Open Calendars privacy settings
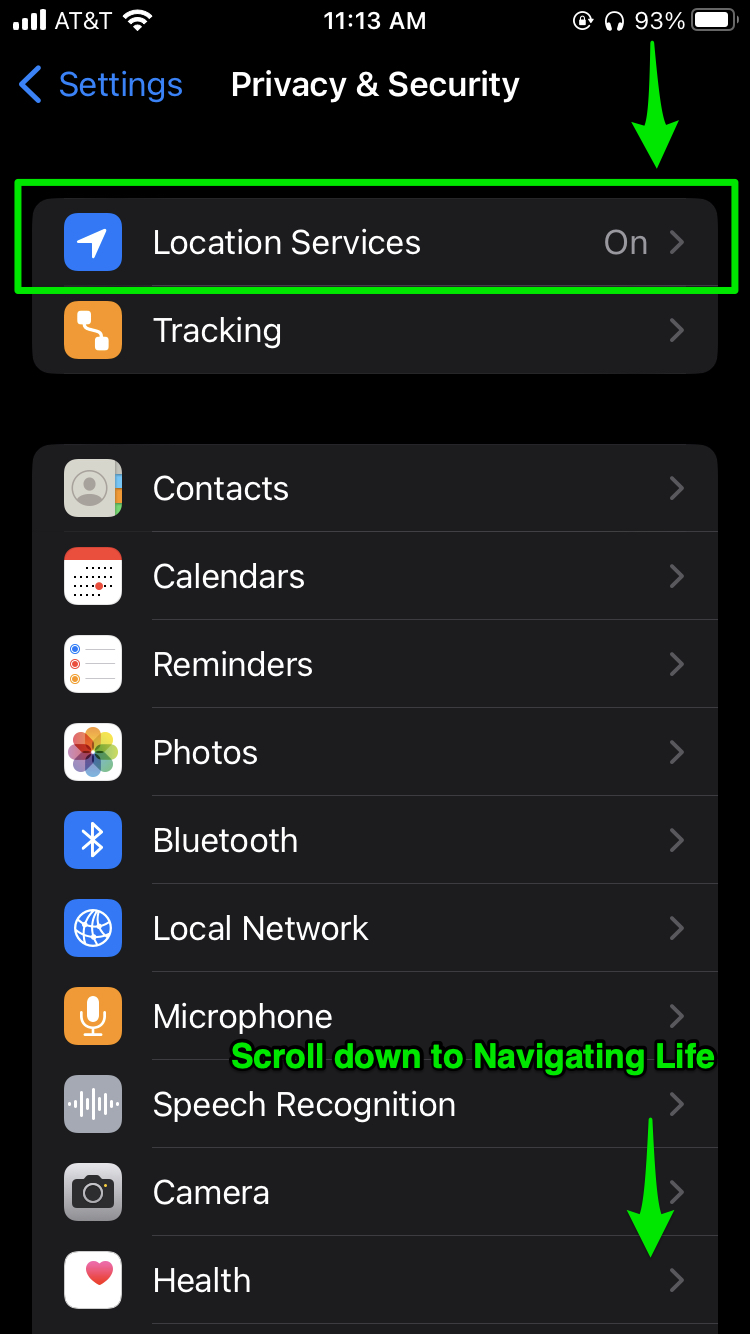This screenshot has height=1334, width=750. pyautogui.click(x=375, y=576)
